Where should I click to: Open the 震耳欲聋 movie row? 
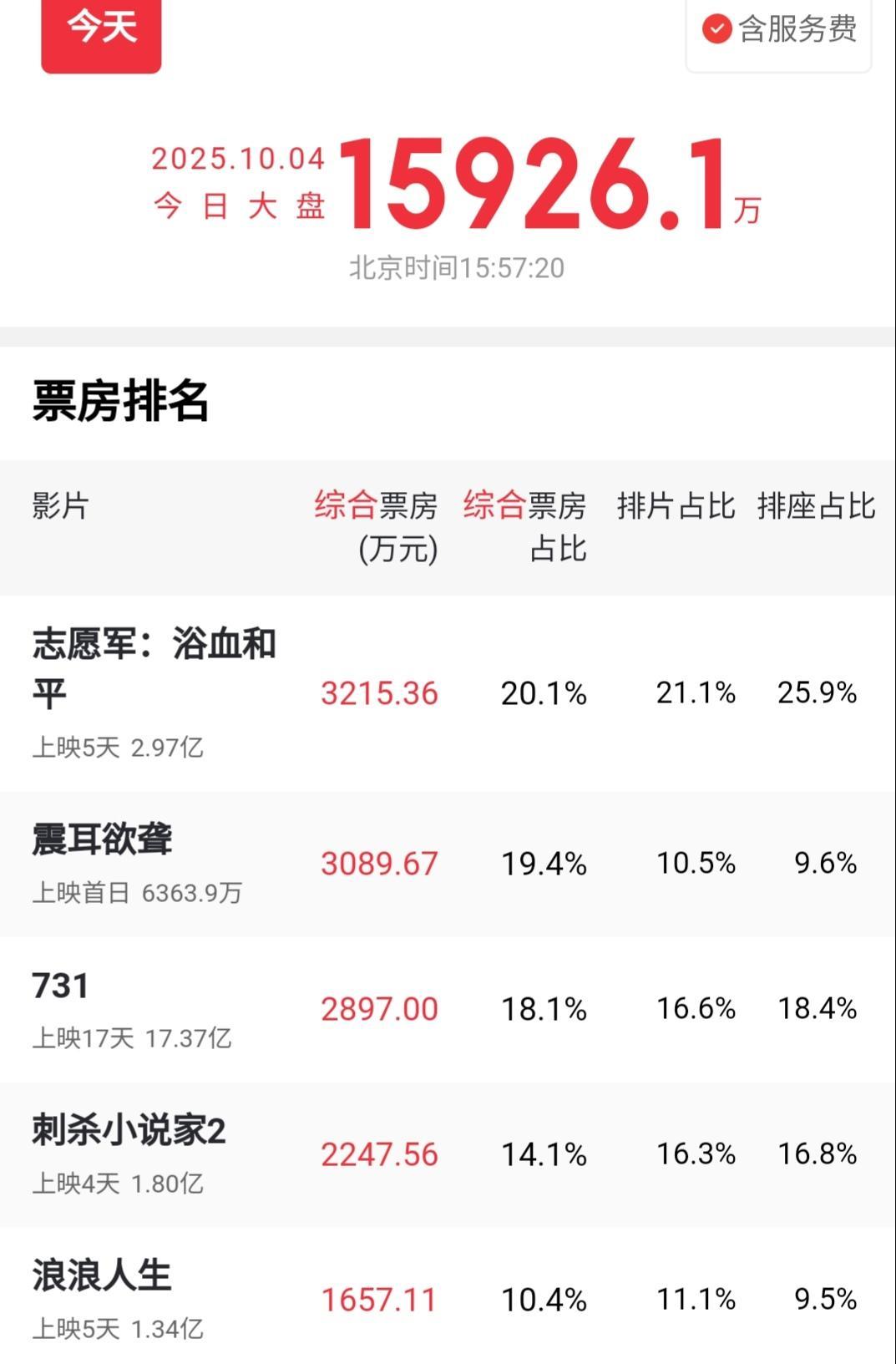click(x=448, y=865)
